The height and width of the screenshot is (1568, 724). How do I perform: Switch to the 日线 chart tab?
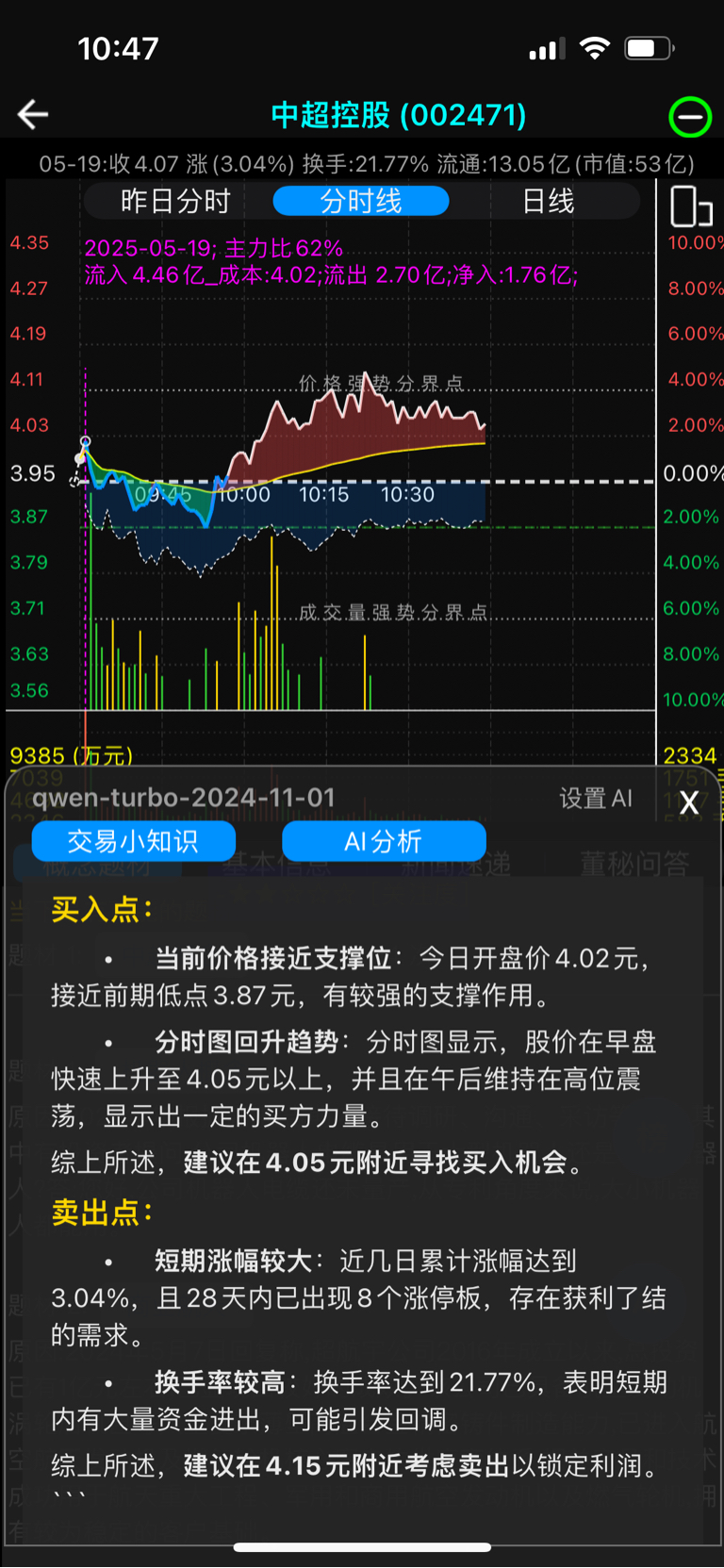point(548,201)
